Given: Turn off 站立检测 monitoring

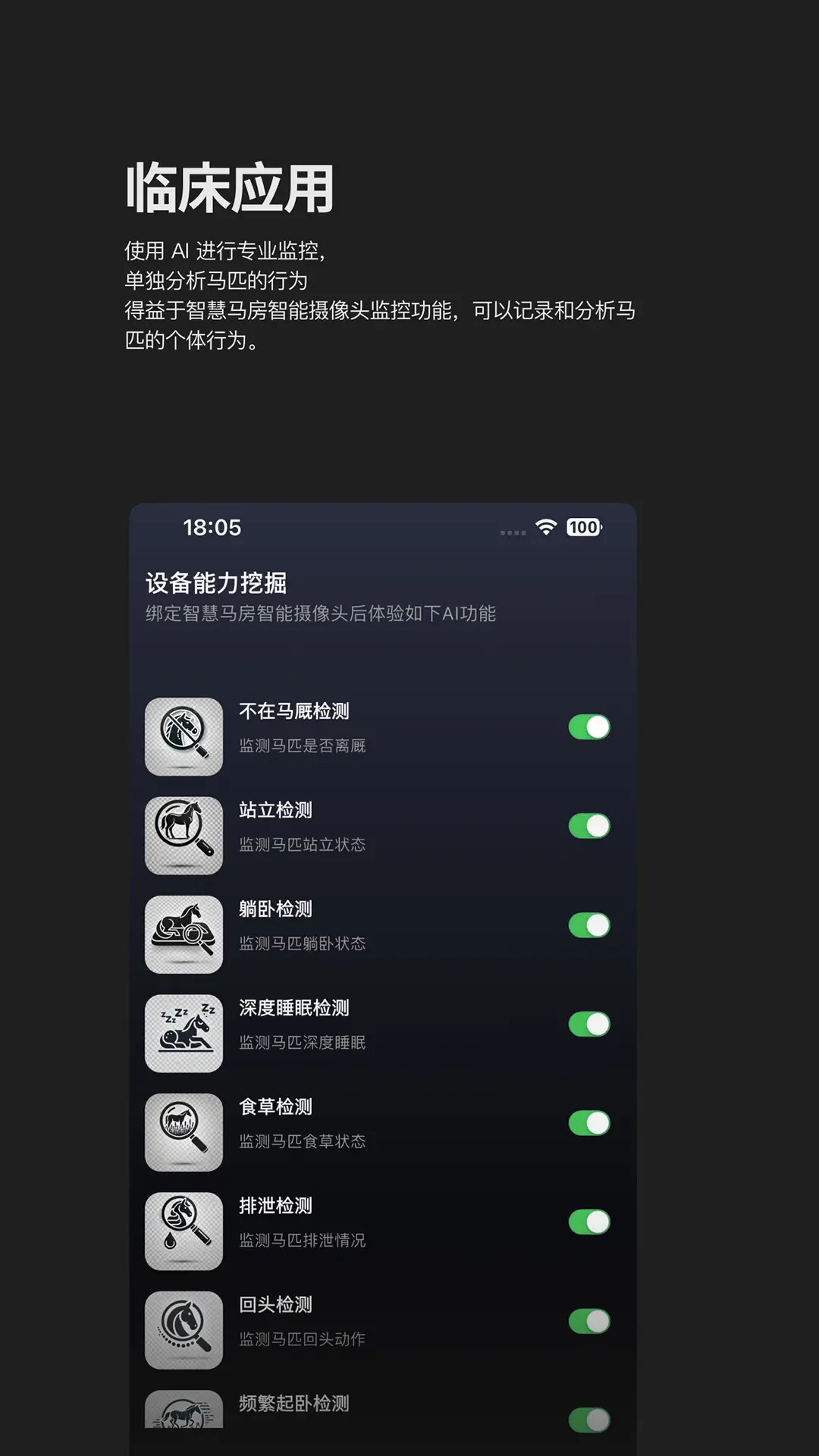Looking at the screenshot, I should point(588,825).
